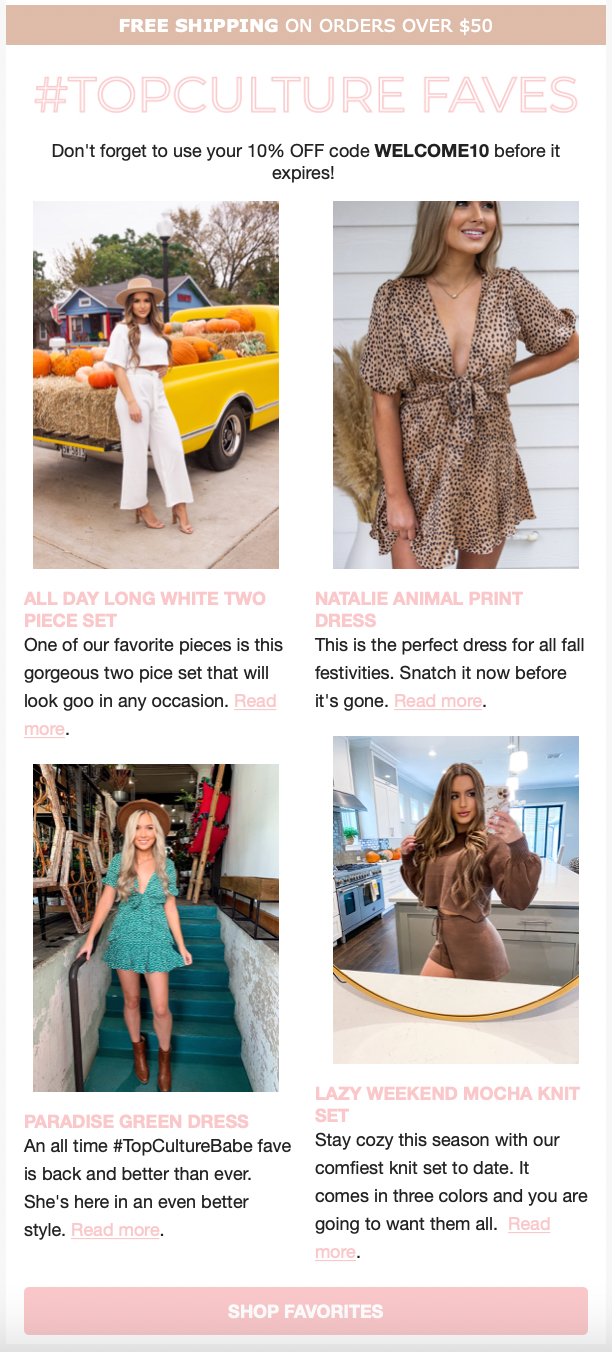Open the Paradise Green Dress photo
This screenshot has width=612, height=1352.
coord(156,927)
